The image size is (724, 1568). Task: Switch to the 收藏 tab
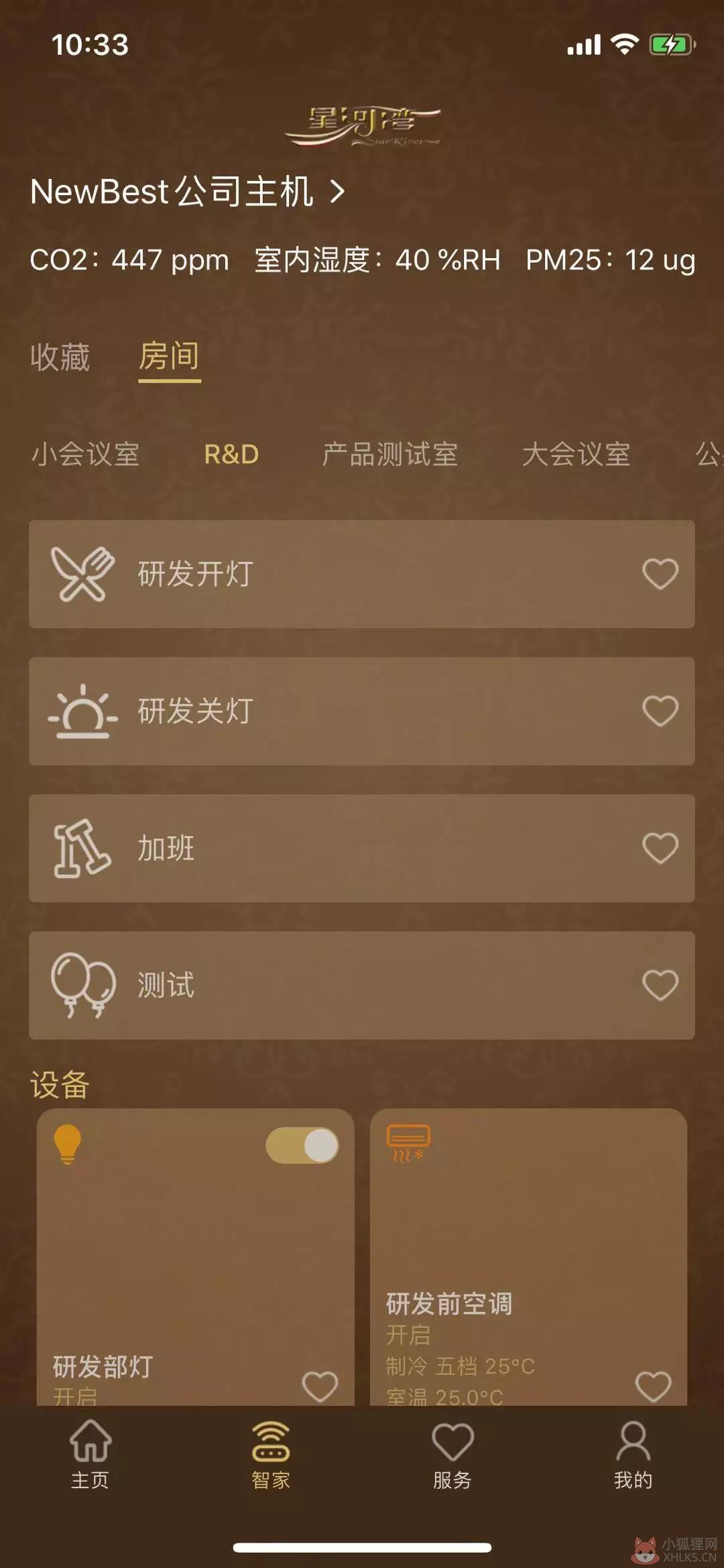point(60,357)
